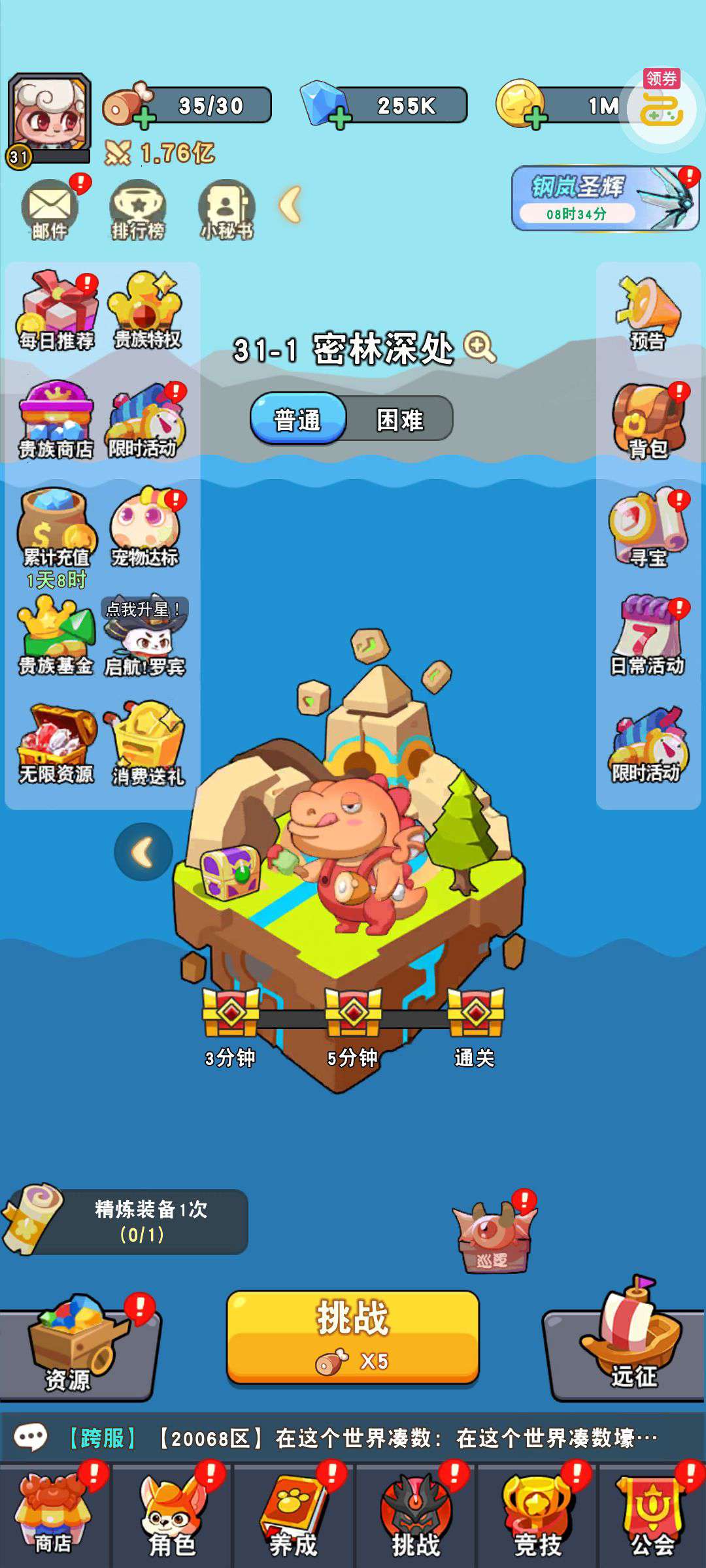Add diamonds with the plus icon

[x=339, y=119]
